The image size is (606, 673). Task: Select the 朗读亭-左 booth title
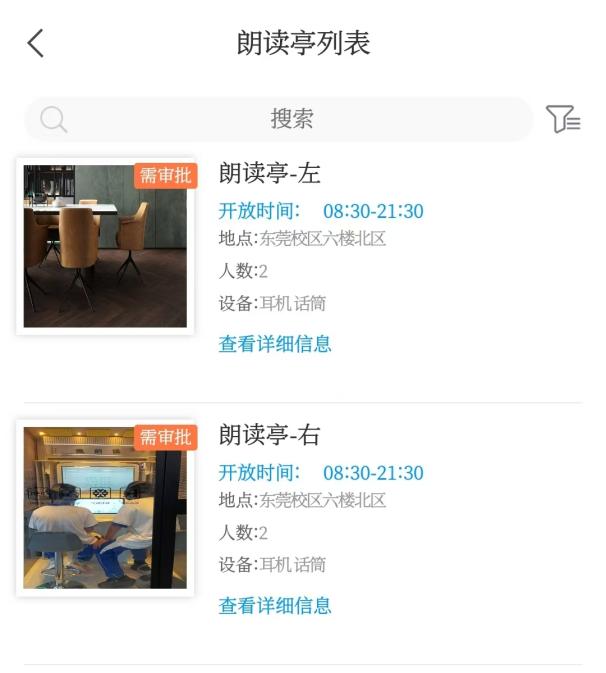tap(269, 173)
